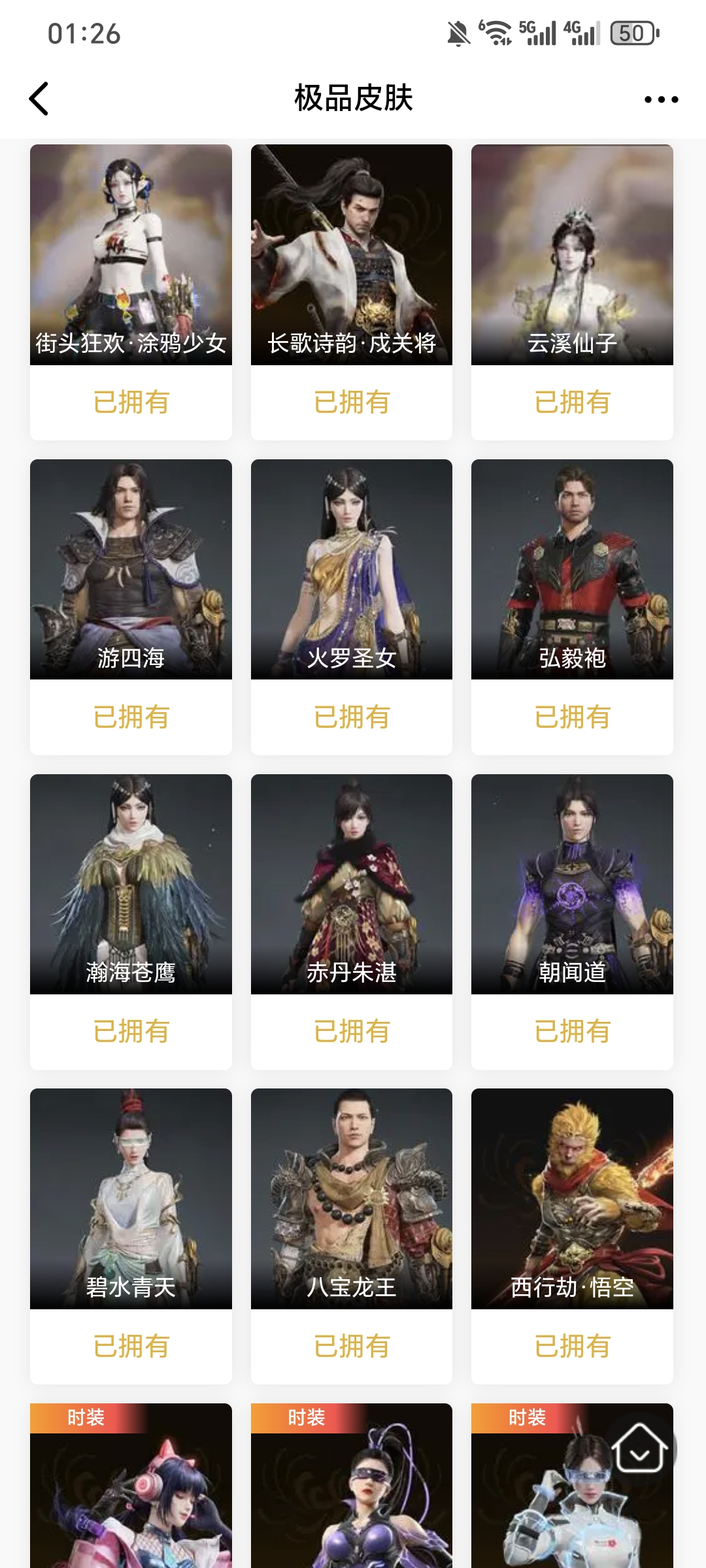Open the three-dot overflow menu

coord(661,99)
